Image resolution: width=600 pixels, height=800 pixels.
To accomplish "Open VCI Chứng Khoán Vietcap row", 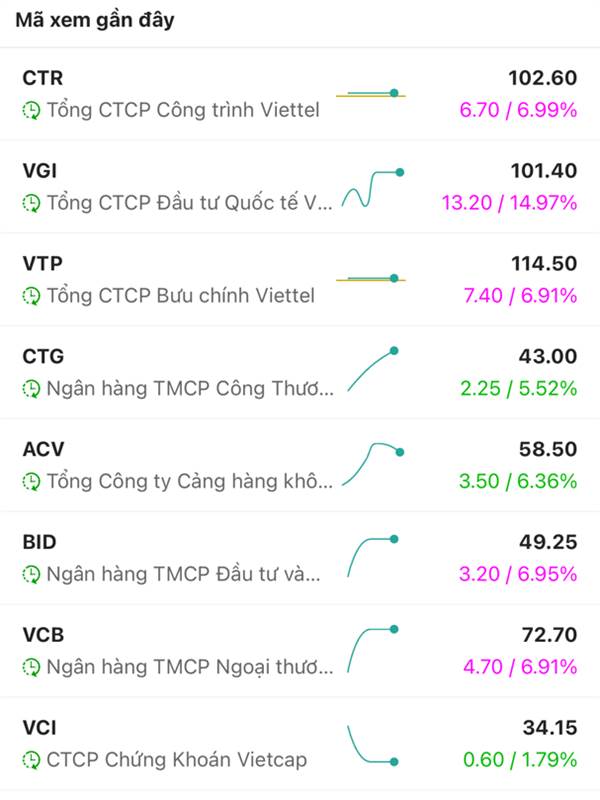I will (300, 744).
